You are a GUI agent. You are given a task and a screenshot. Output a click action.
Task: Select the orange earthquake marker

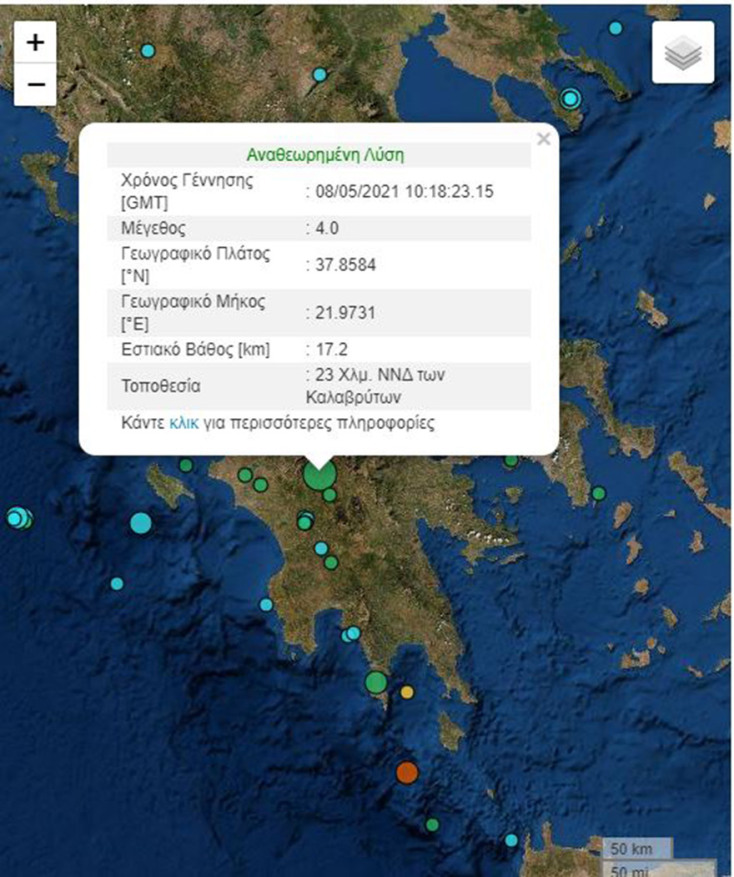coord(406,772)
